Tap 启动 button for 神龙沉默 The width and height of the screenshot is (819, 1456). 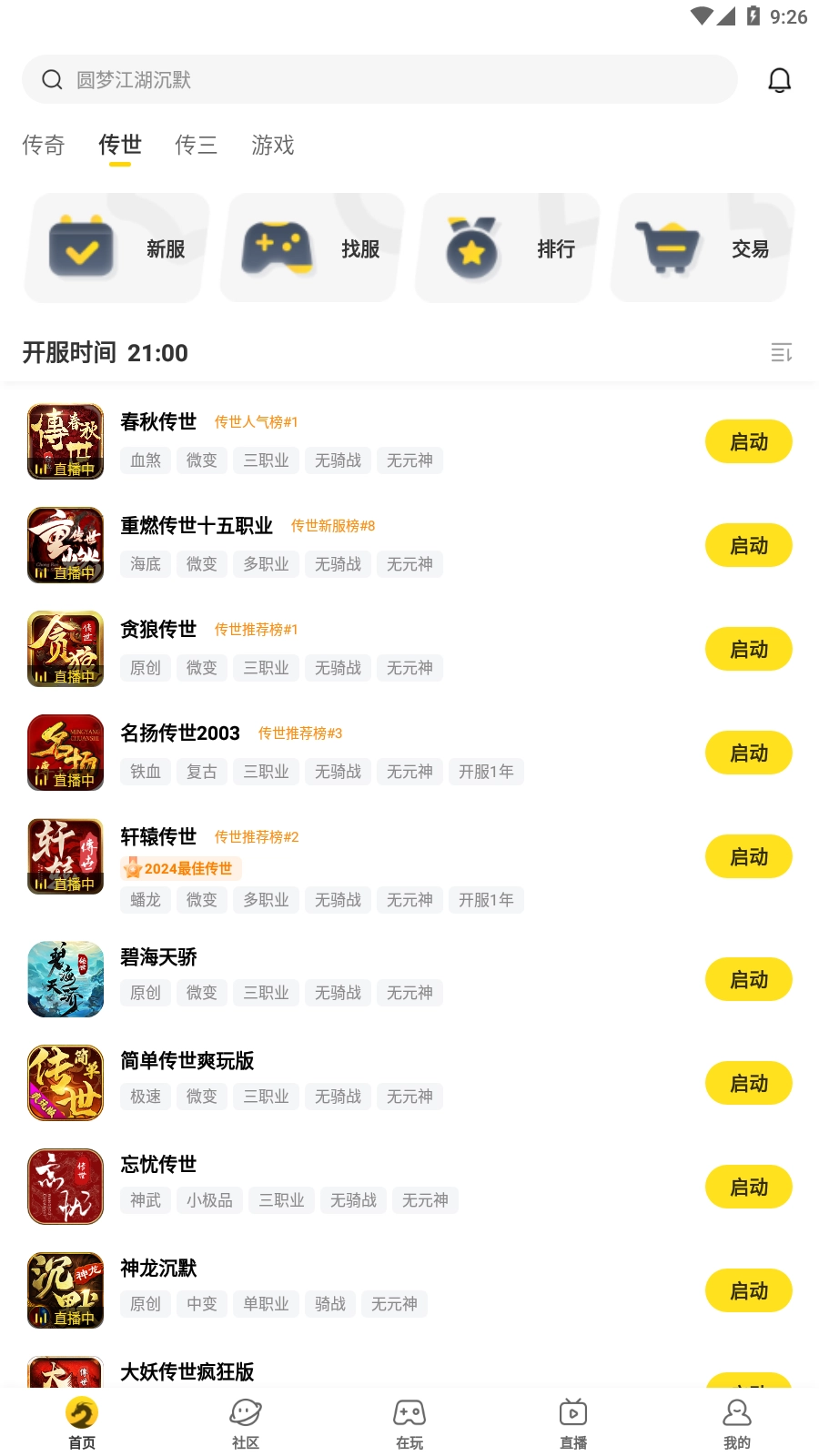(748, 1290)
